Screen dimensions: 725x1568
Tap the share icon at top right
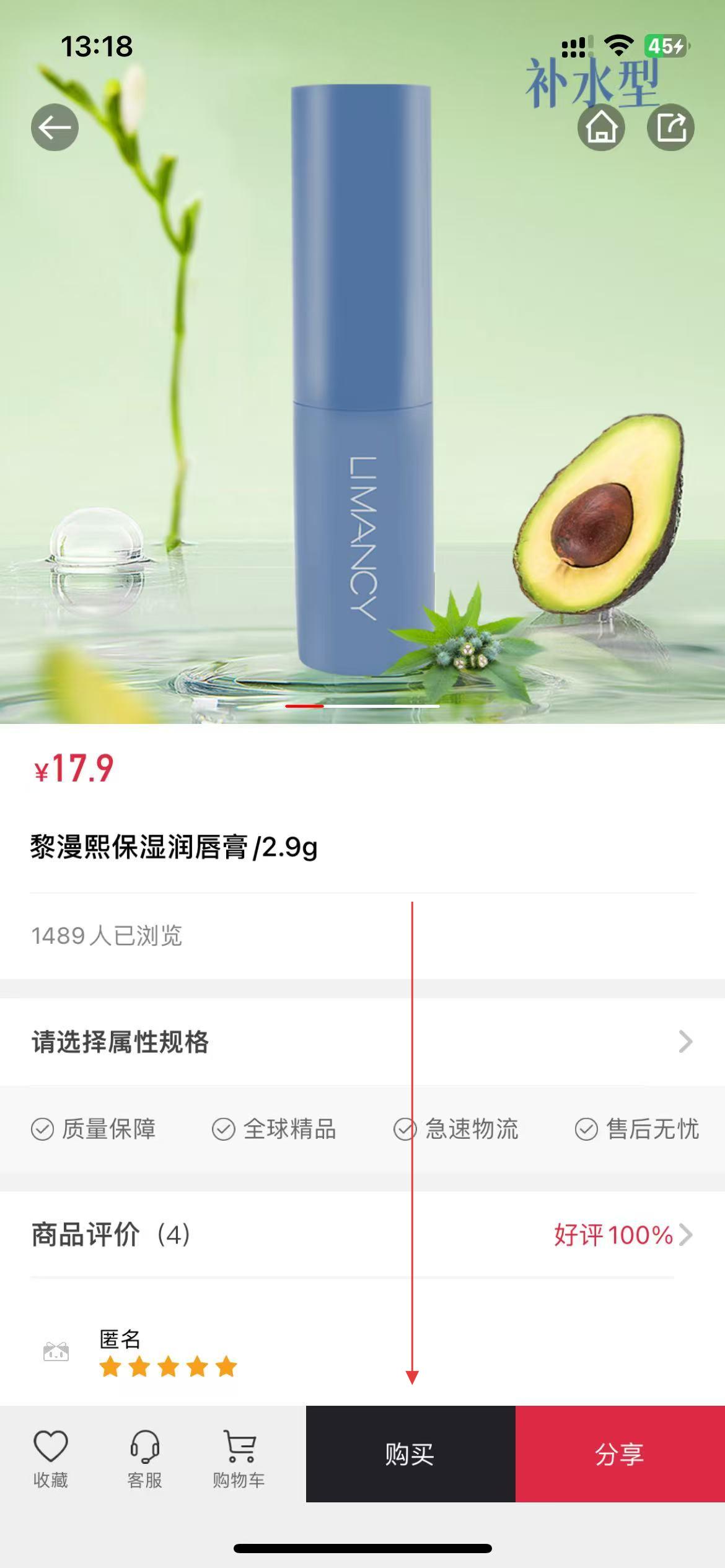(670, 128)
